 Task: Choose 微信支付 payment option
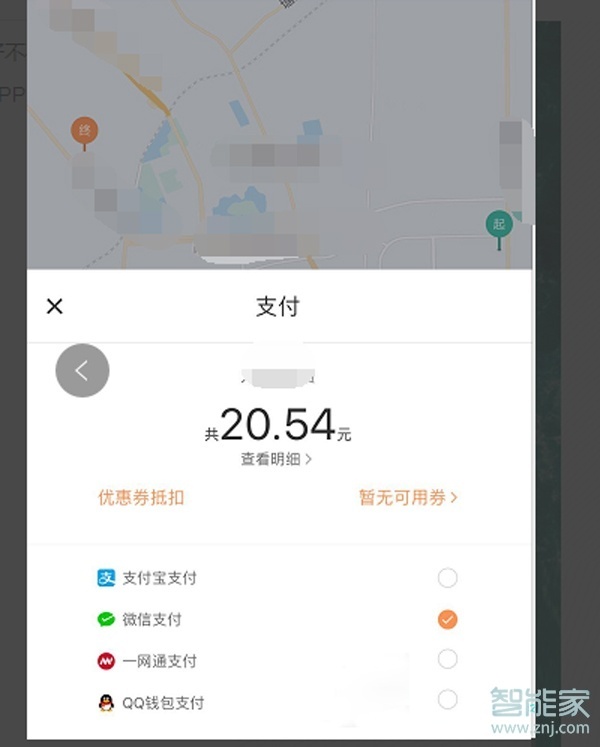point(447,620)
